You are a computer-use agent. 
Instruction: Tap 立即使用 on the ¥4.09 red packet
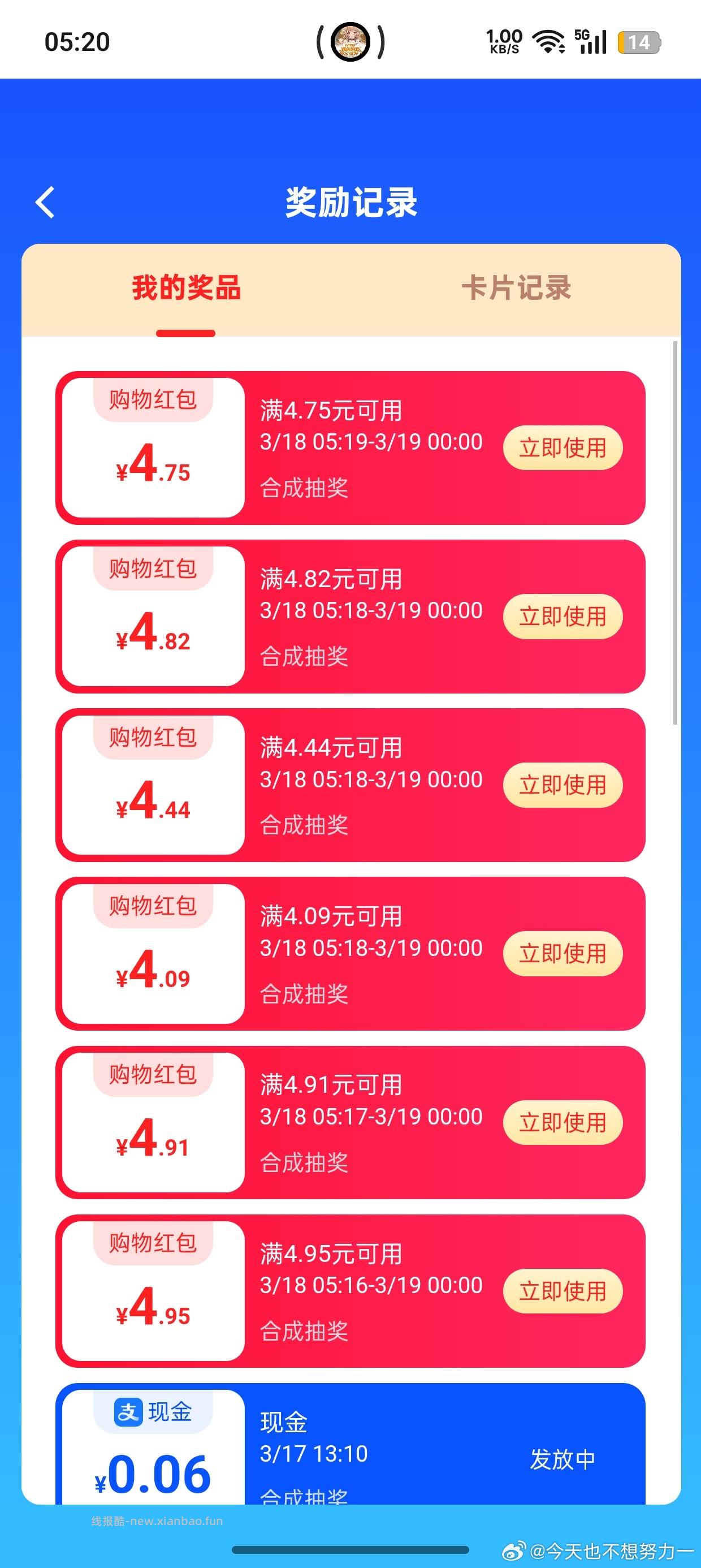coord(562,954)
